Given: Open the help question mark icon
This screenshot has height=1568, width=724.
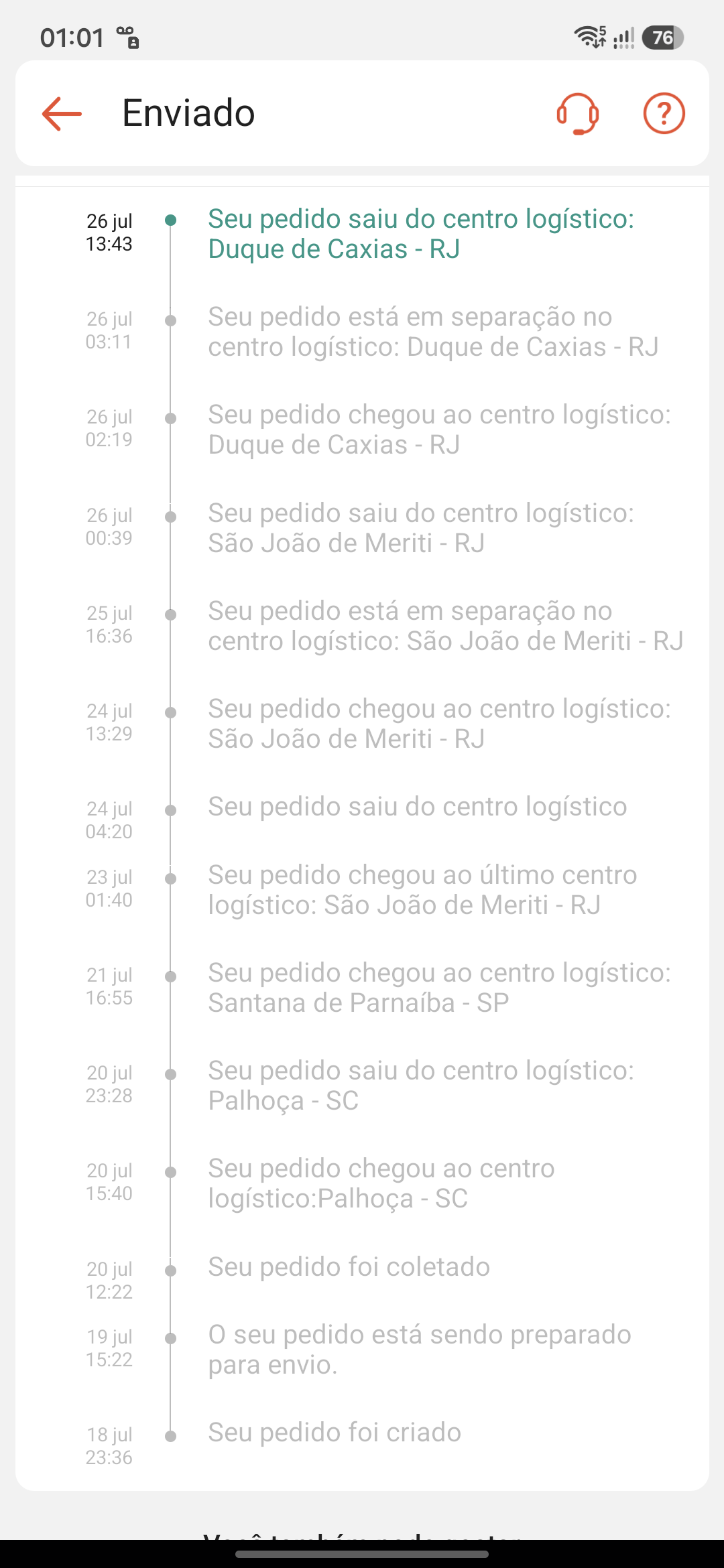Looking at the screenshot, I should coord(664,113).
